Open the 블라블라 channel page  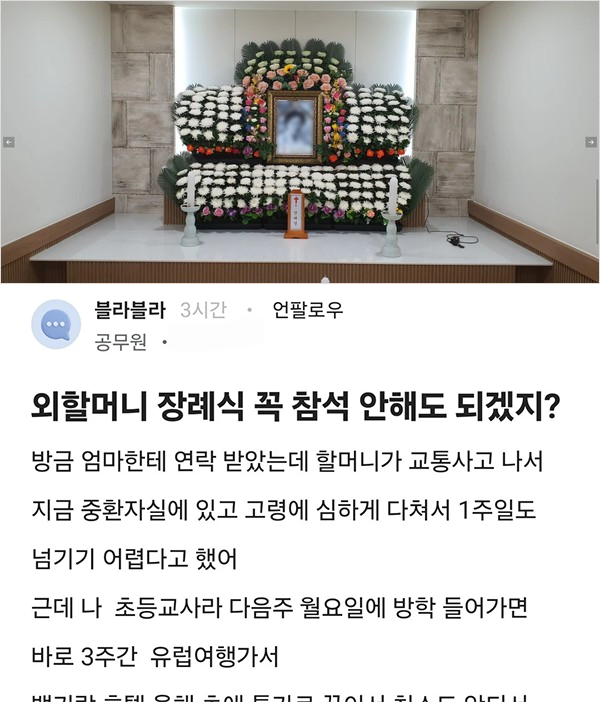click(x=130, y=310)
